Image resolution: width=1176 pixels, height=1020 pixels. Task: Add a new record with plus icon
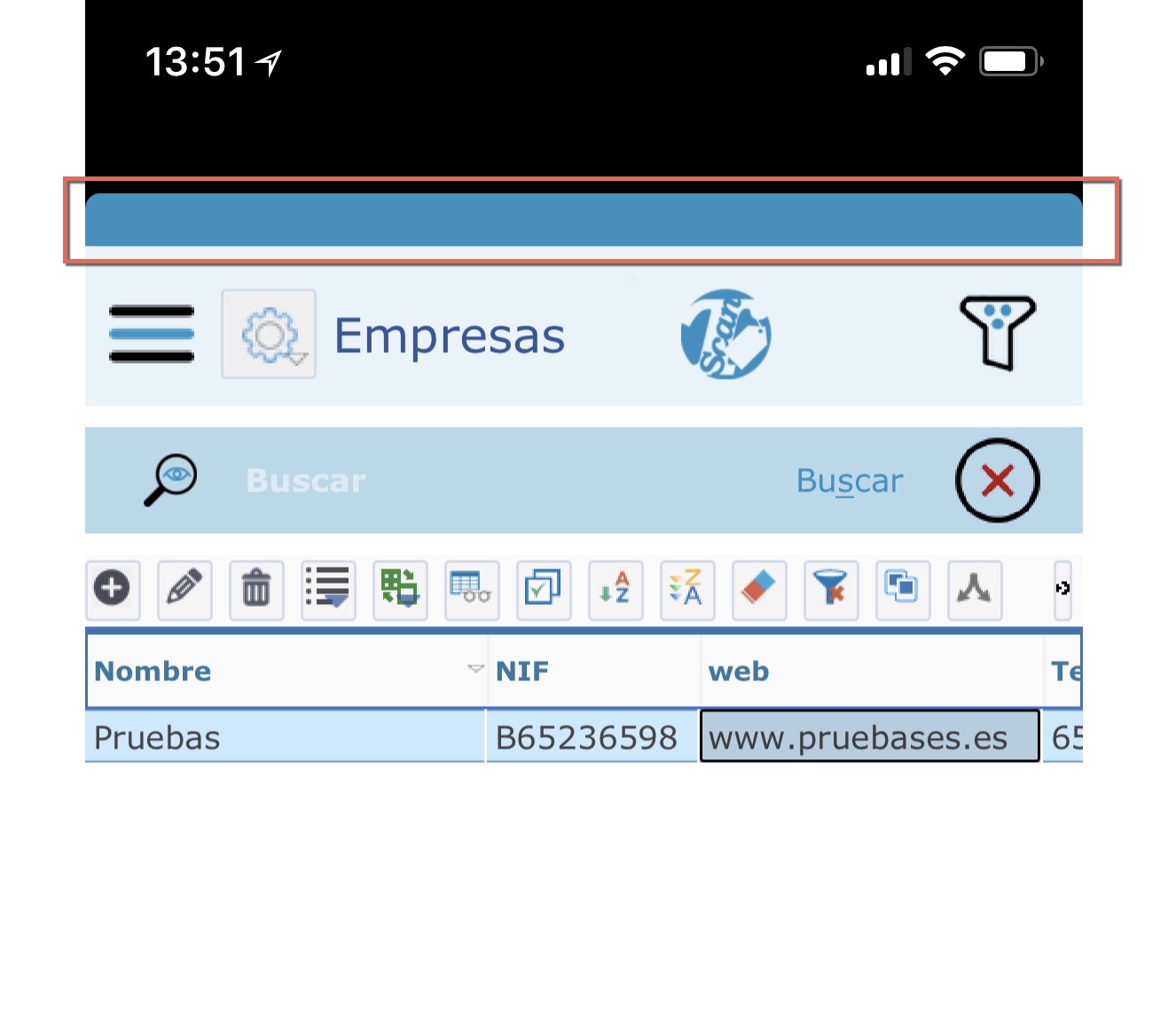pos(113,589)
